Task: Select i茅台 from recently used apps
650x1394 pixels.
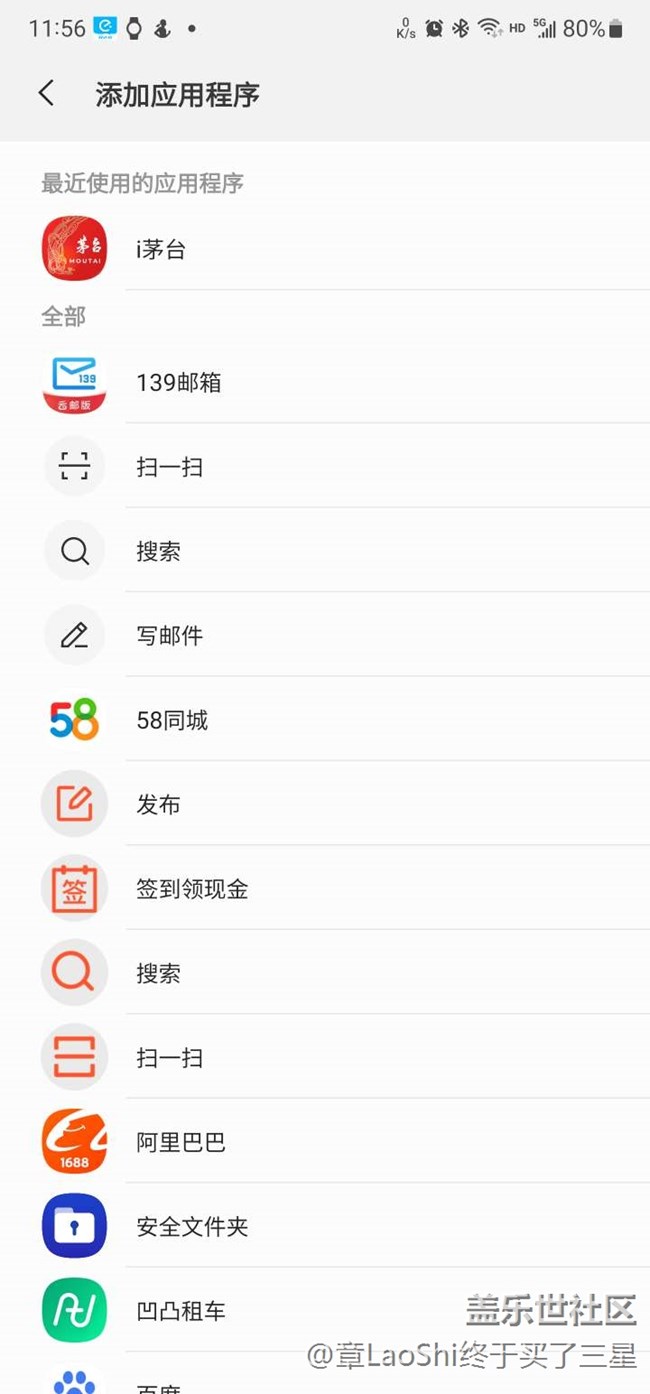Action: click(x=161, y=250)
